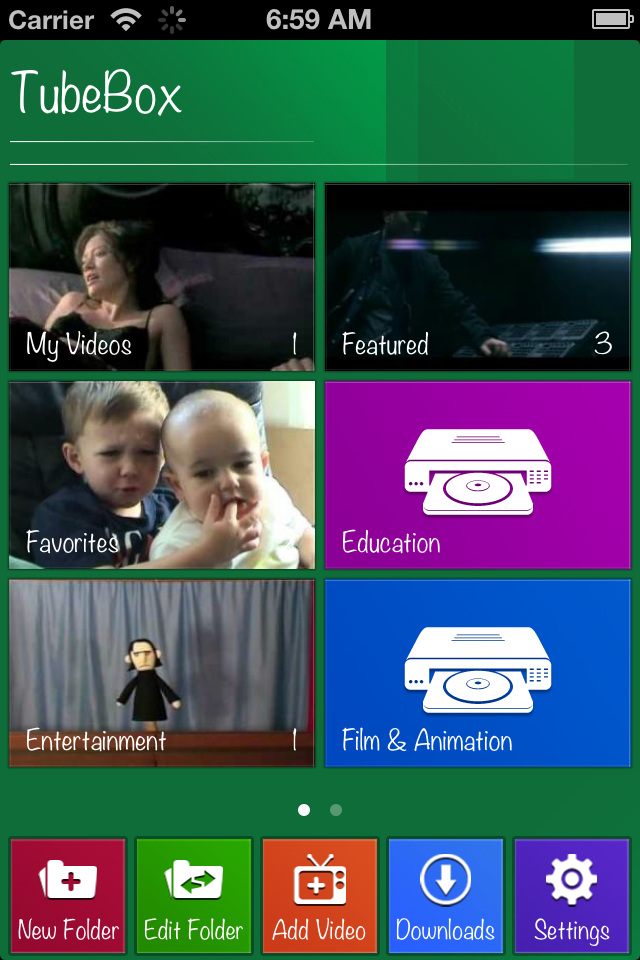Create a New Folder
Screen dimensions: 640x960
tap(68, 895)
